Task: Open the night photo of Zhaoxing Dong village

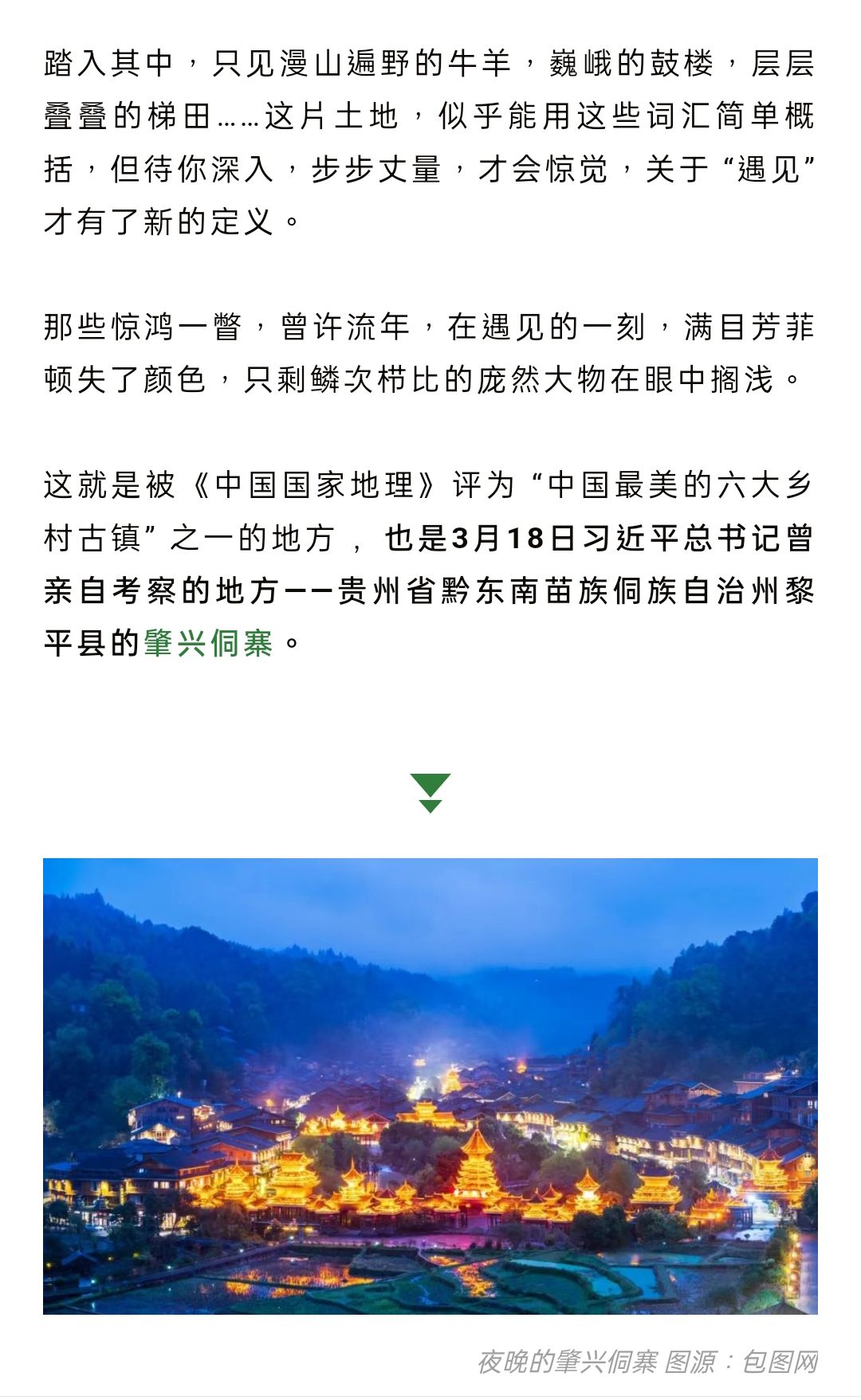Action: click(431, 1085)
